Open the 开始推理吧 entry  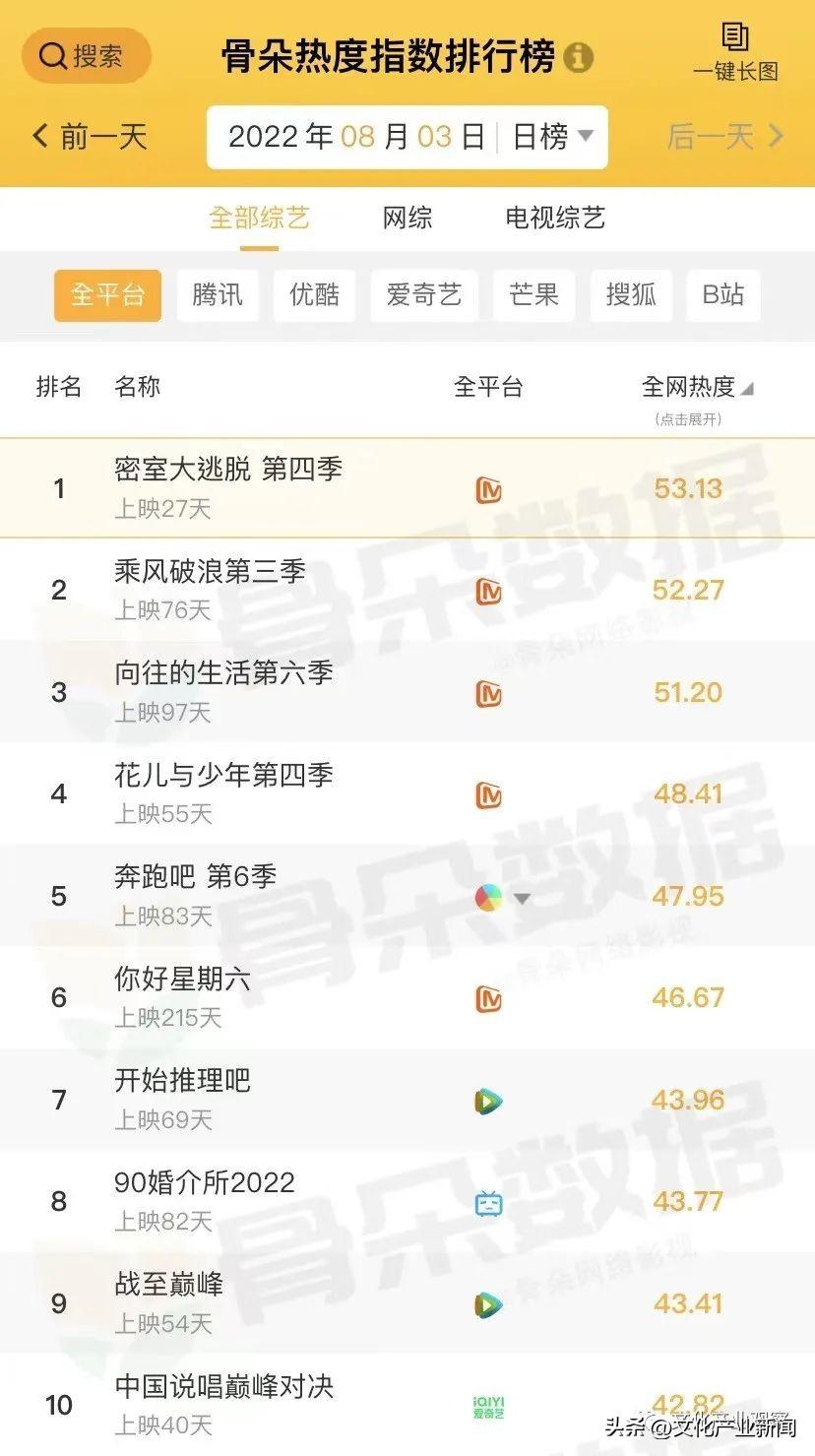point(183,1081)
